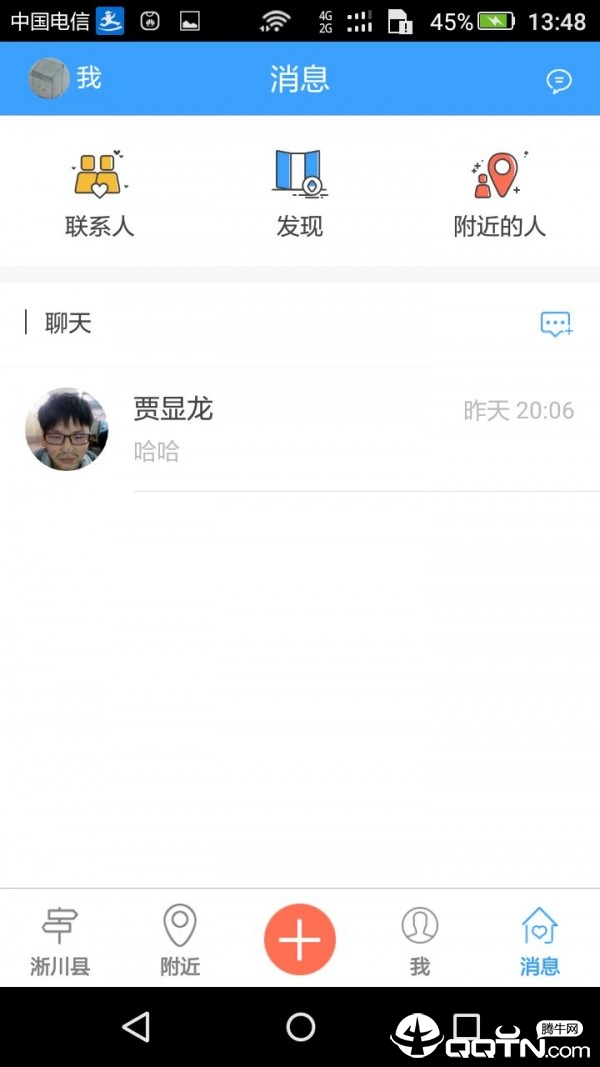
Task: Go to the system home screen
Action: coord(300,1027)
